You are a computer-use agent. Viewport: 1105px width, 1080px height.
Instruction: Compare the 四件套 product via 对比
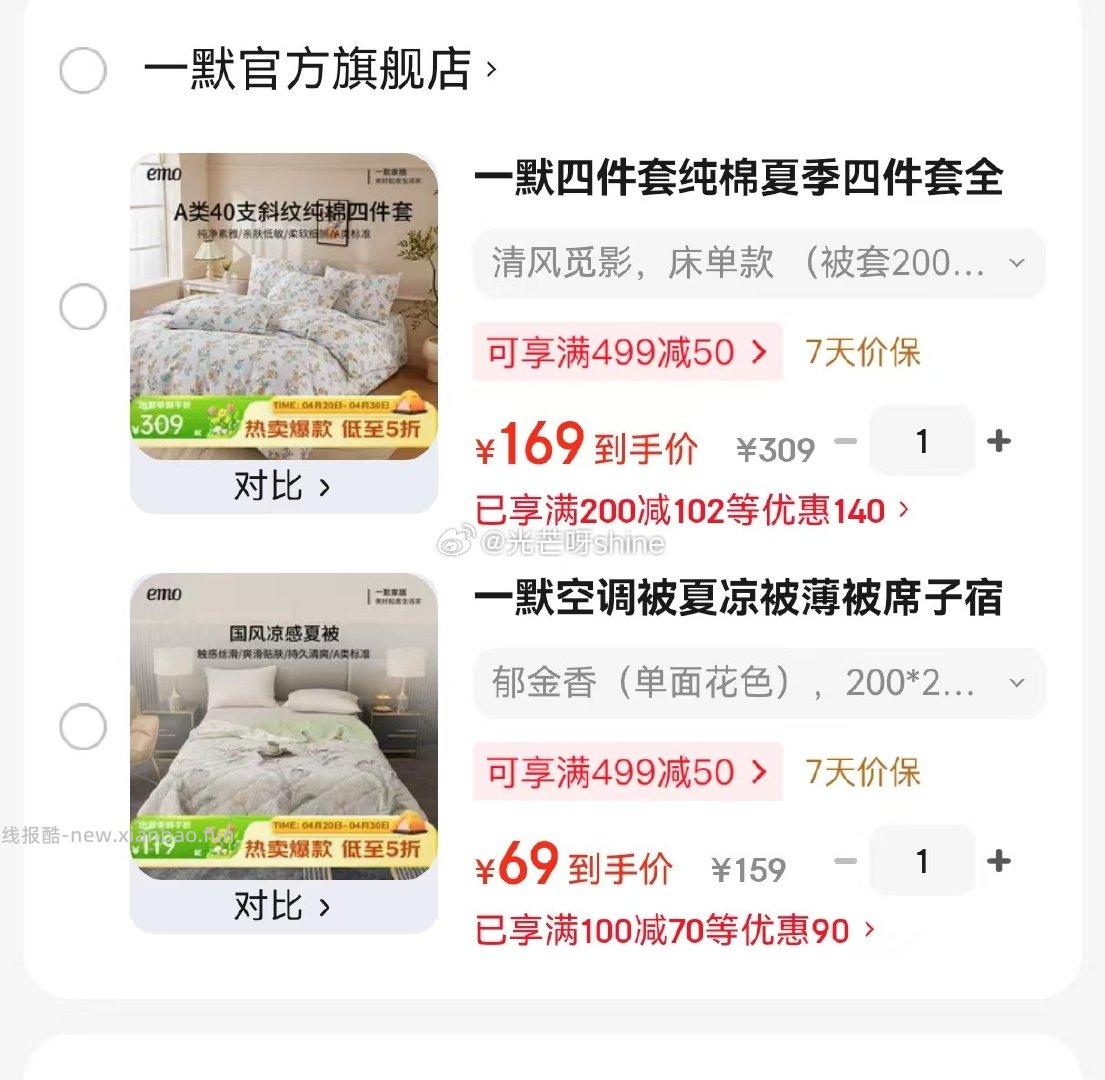point(283,487)
